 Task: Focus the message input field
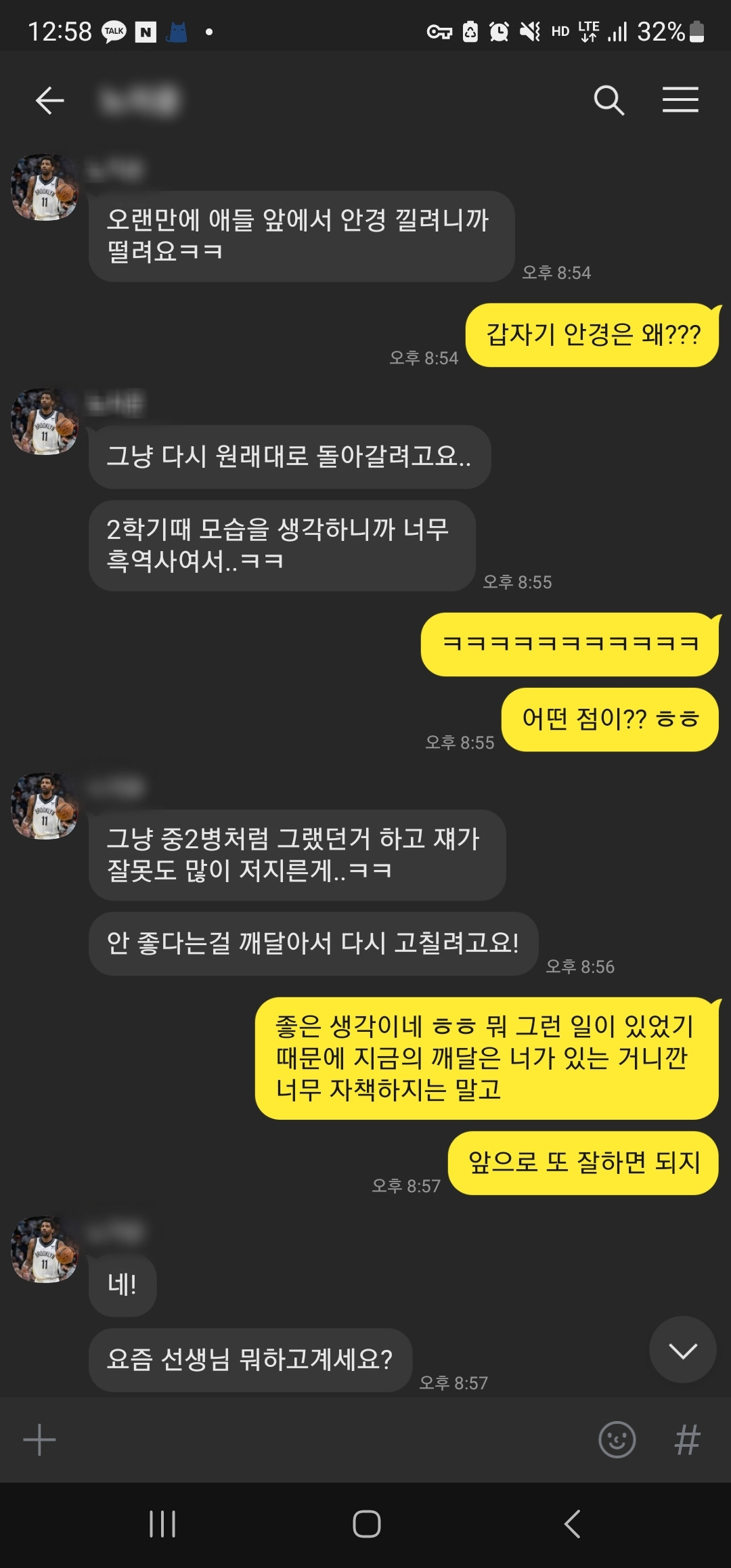pos(325,1439)
